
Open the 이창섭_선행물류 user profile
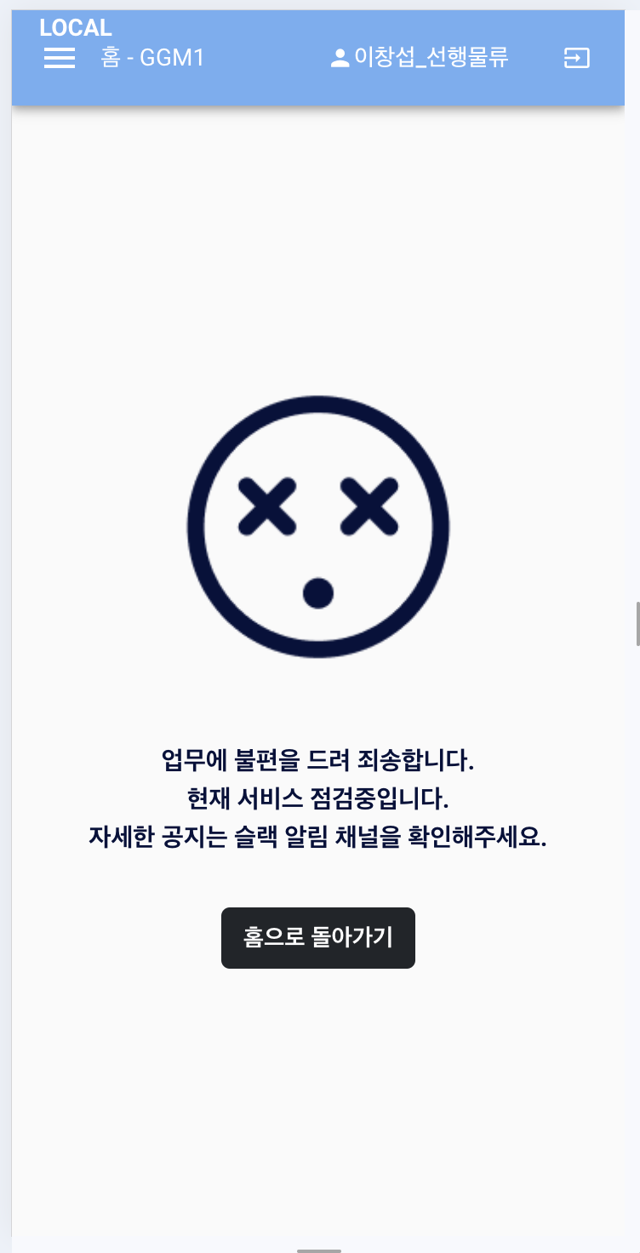[x=420, y=58]
